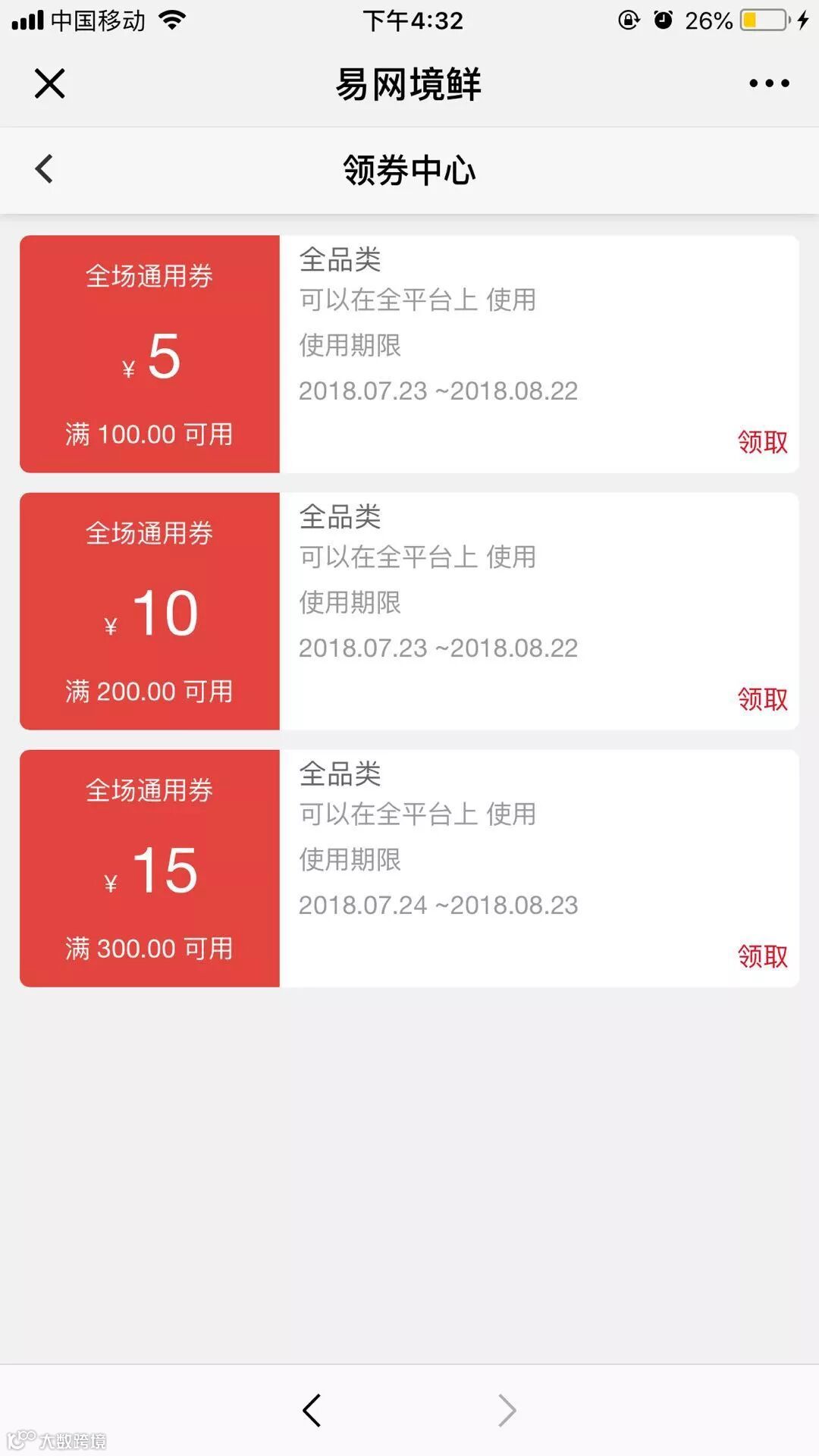Close the 易网境鲜 mini program page

coord(50,83)
